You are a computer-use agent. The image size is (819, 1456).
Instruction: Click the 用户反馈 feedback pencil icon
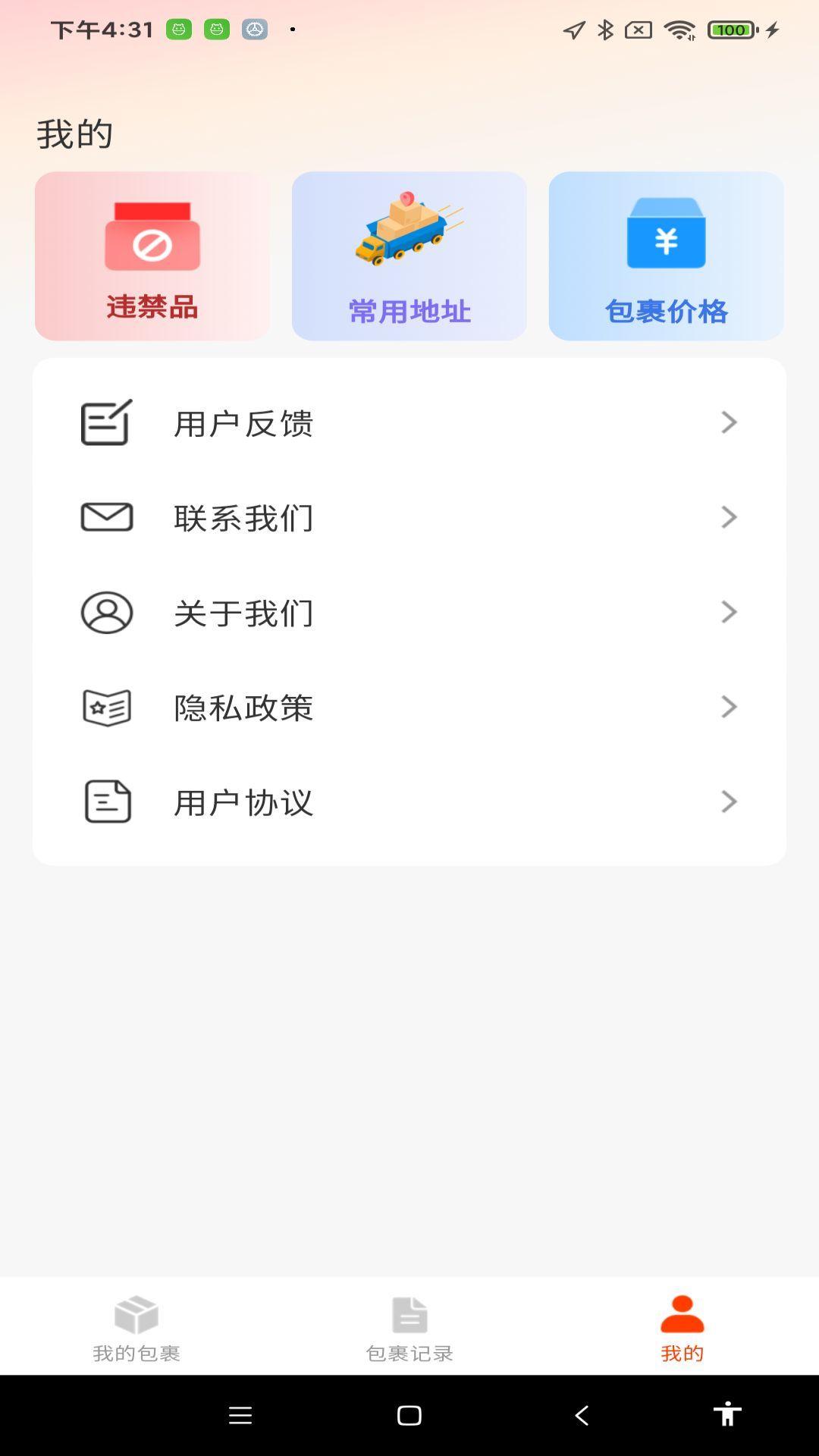(106, 423)
